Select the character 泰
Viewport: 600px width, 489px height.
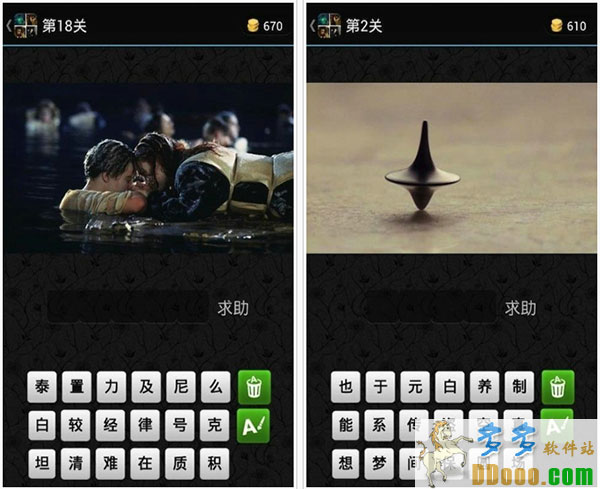tap(42, 387)
